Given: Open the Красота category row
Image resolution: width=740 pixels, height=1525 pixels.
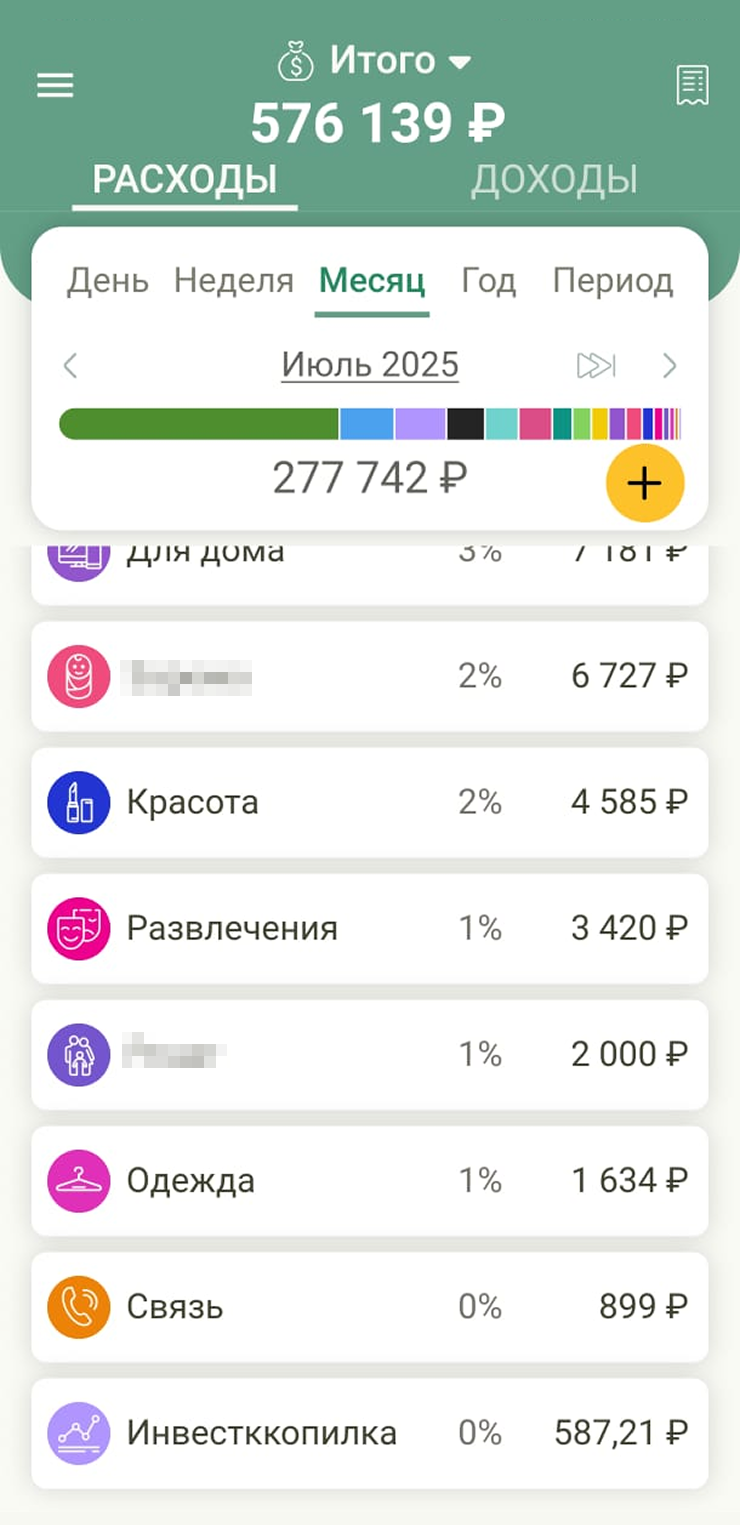Looking at the screenshot, I should (x=370, y=802).
